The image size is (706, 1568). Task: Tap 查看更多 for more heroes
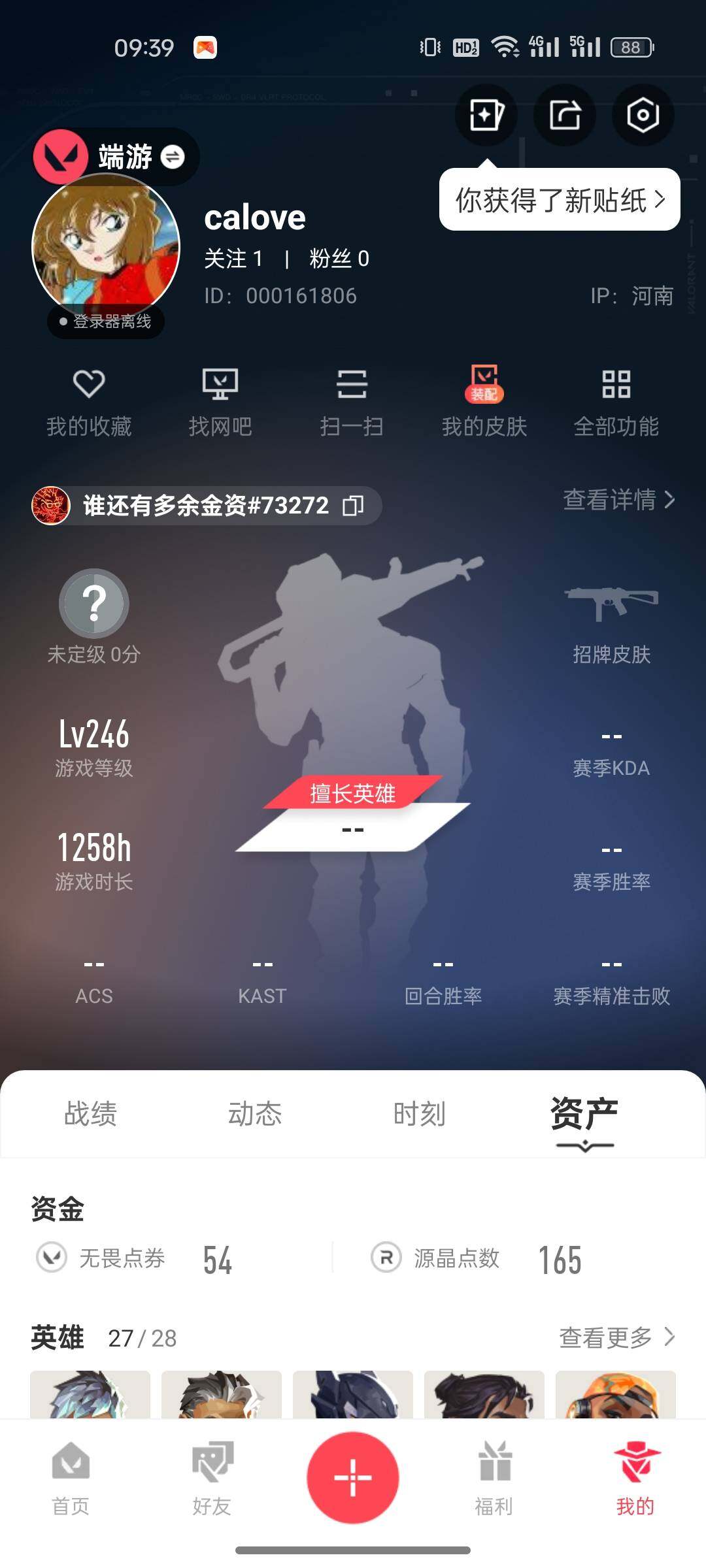click(616, 1337)
